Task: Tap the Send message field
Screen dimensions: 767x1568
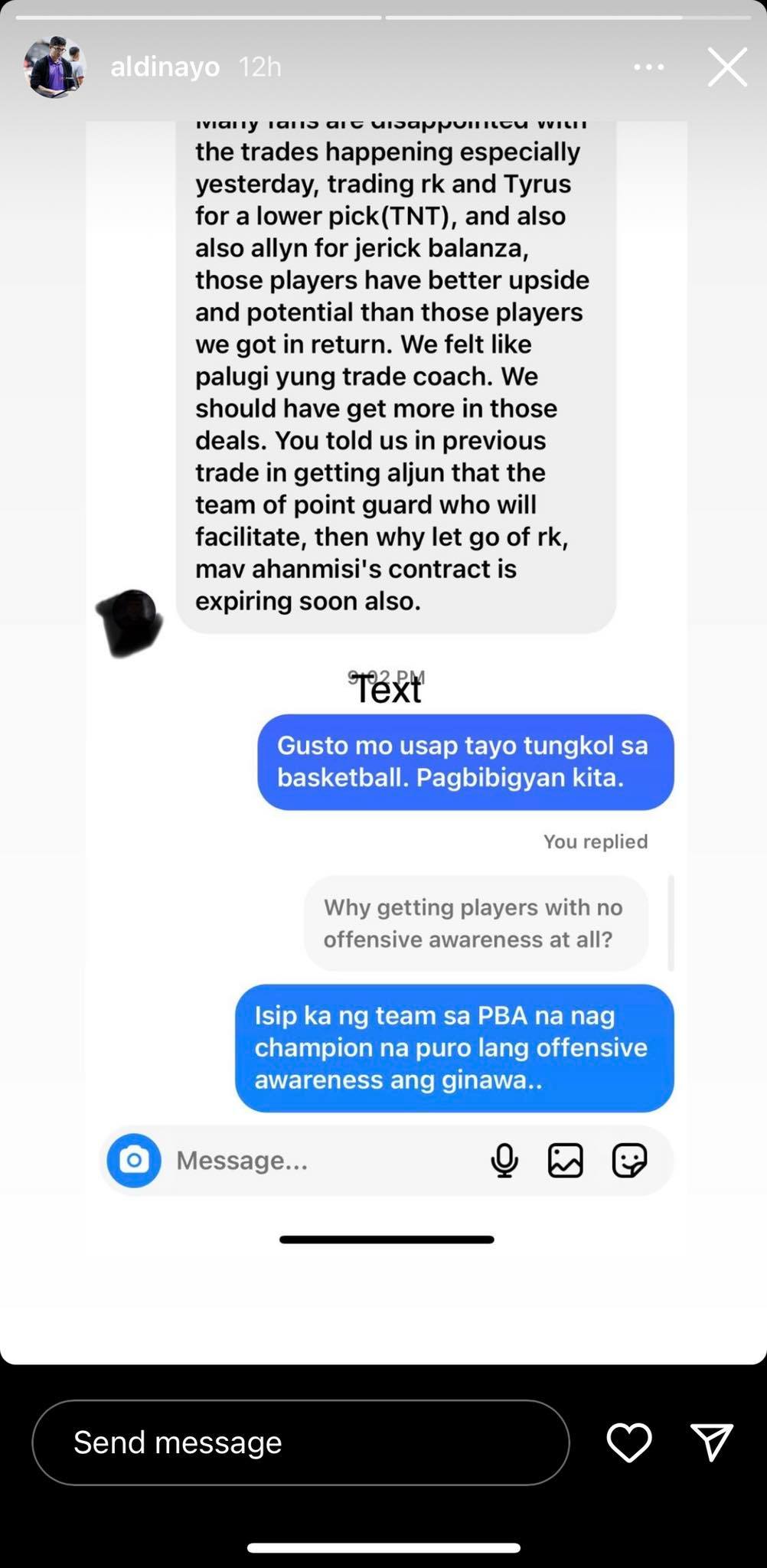Action: pyautogui.click(x=300, y=1442)
